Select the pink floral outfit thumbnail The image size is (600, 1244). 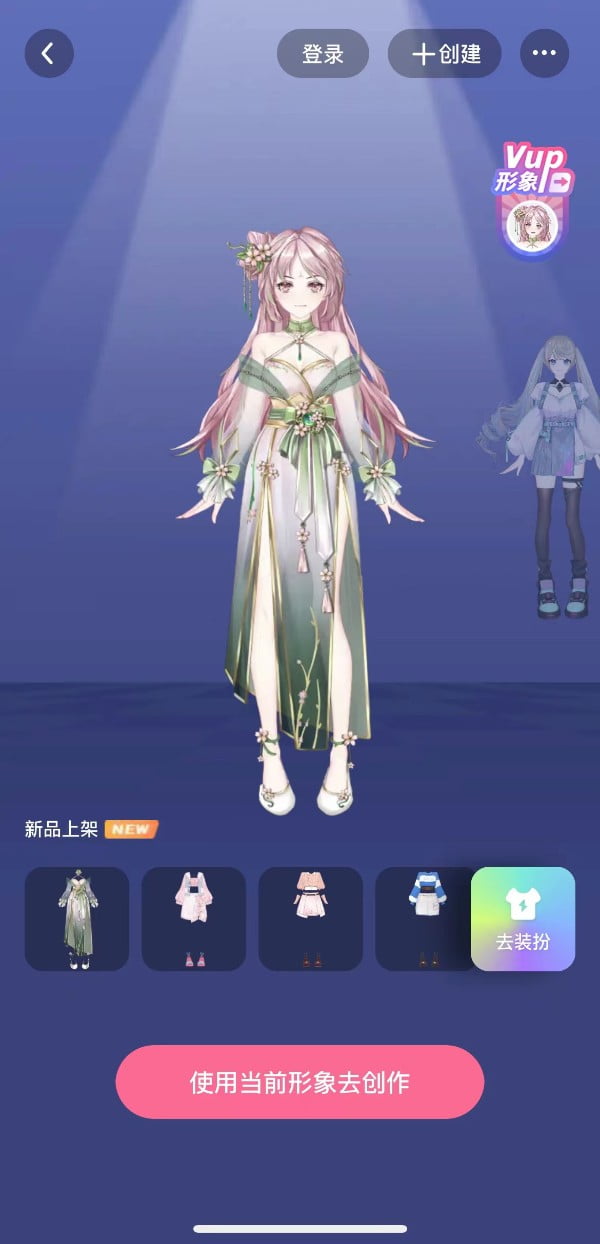193,918
